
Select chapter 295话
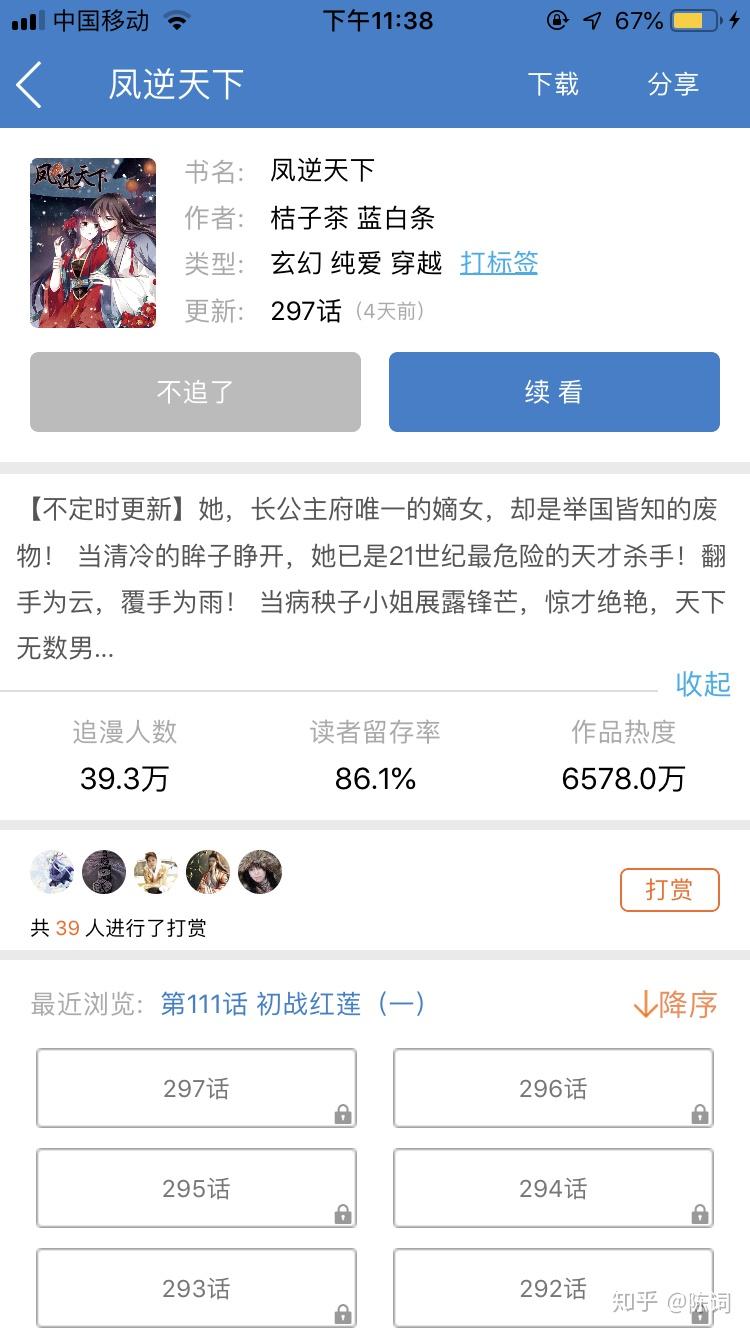pyautogui.click(x=196, y=1188)
